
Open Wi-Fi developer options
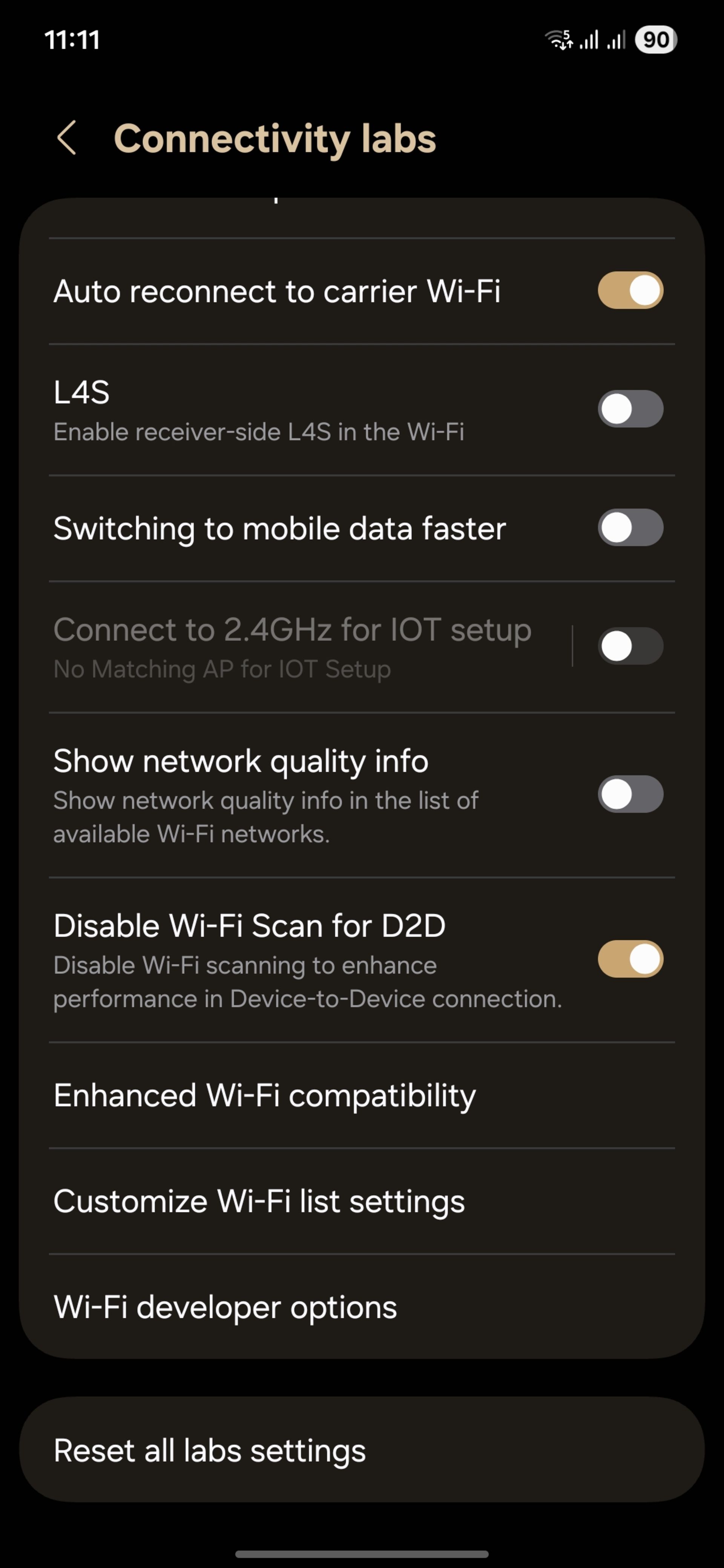[225, 1308]
